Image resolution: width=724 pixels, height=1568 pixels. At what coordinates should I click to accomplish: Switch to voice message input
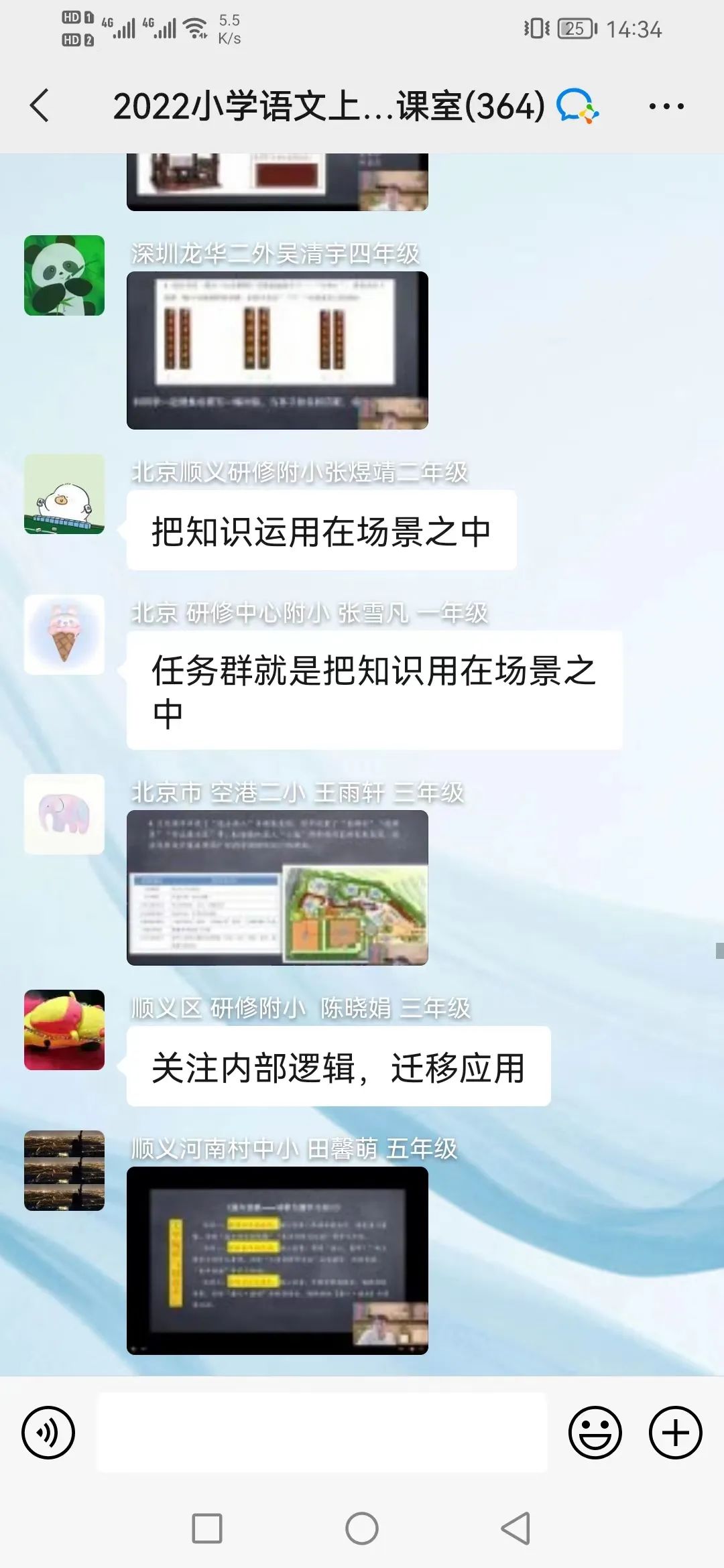[x=48, y=1433]
